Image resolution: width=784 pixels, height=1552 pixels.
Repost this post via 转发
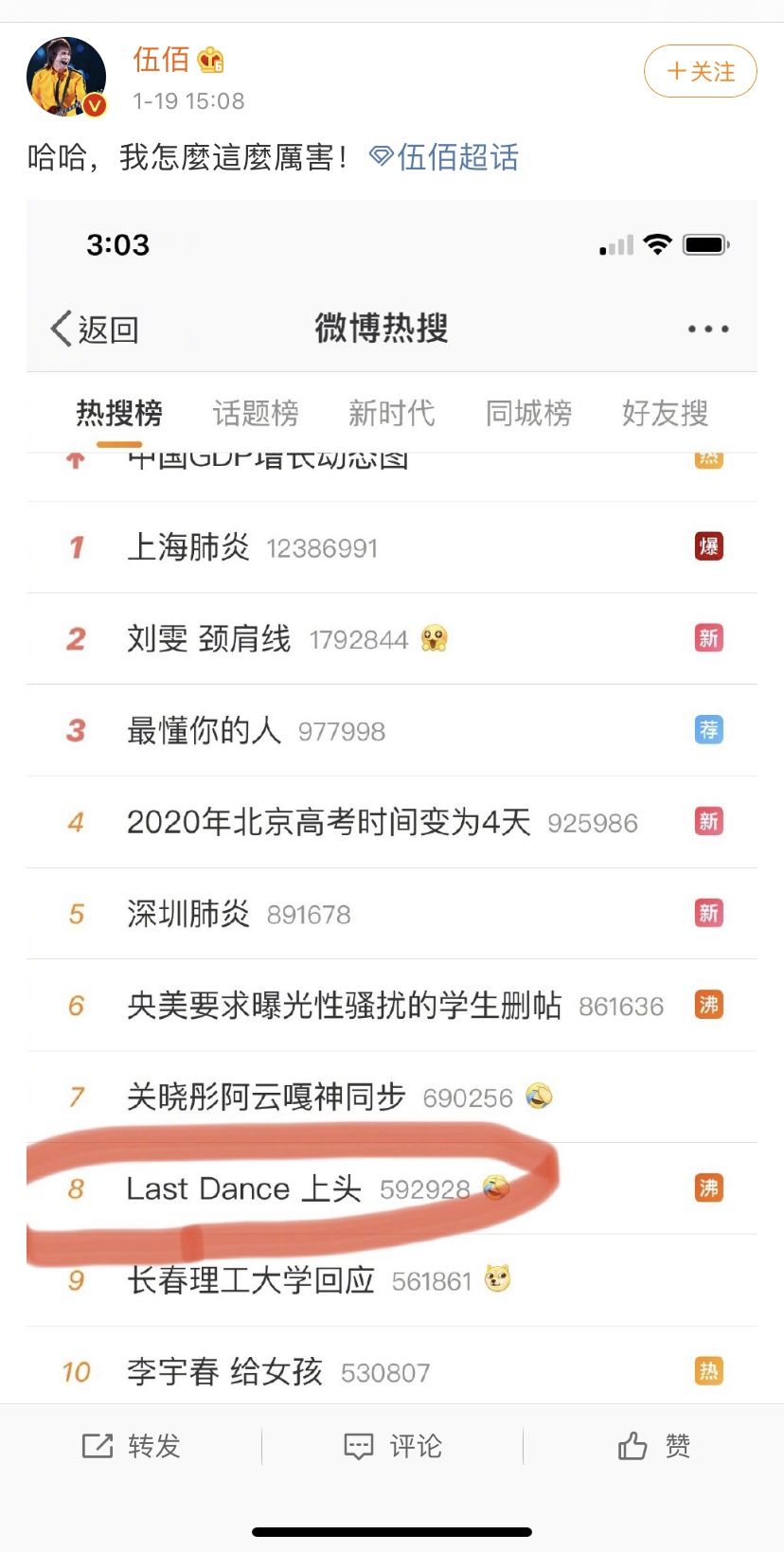[131, 1446]
